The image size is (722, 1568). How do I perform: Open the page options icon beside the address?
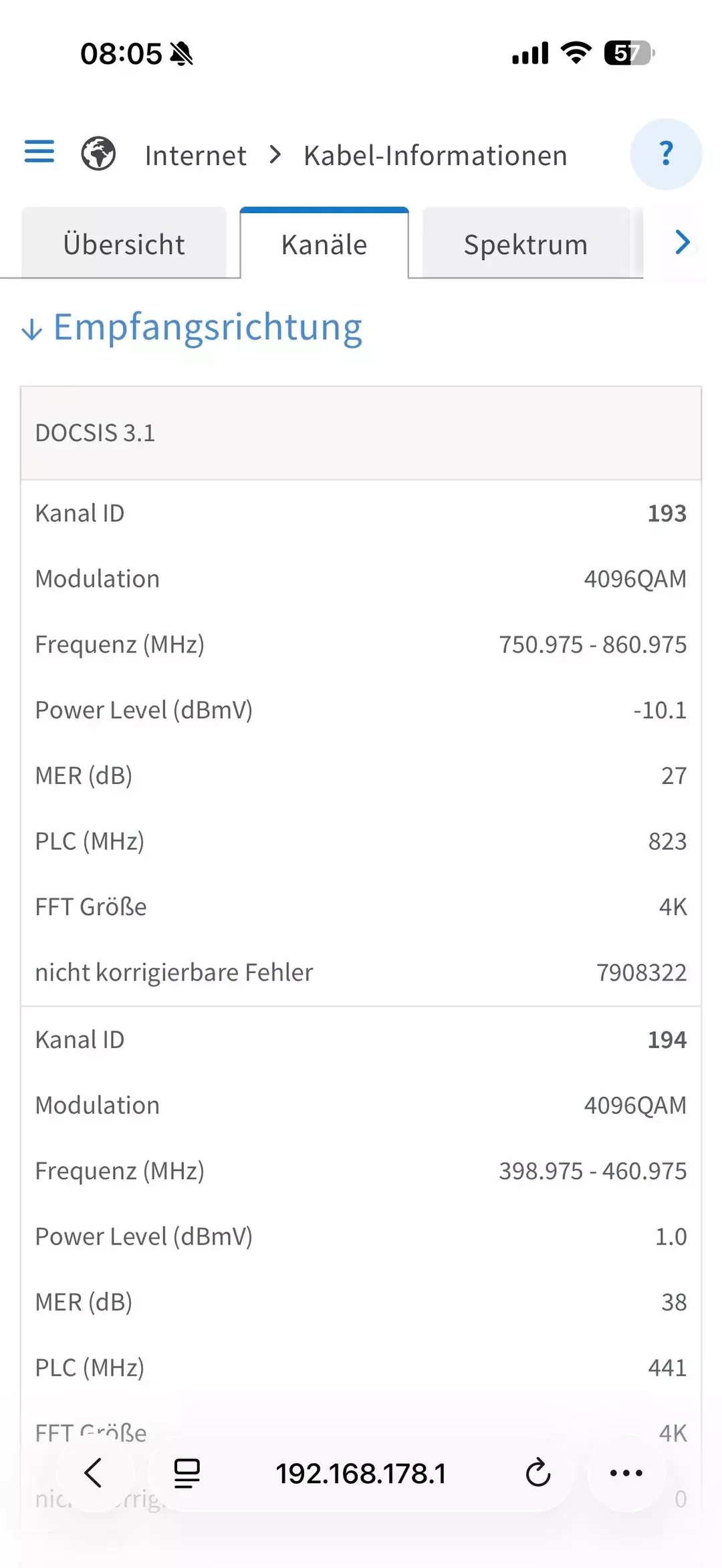[187, 1473]
